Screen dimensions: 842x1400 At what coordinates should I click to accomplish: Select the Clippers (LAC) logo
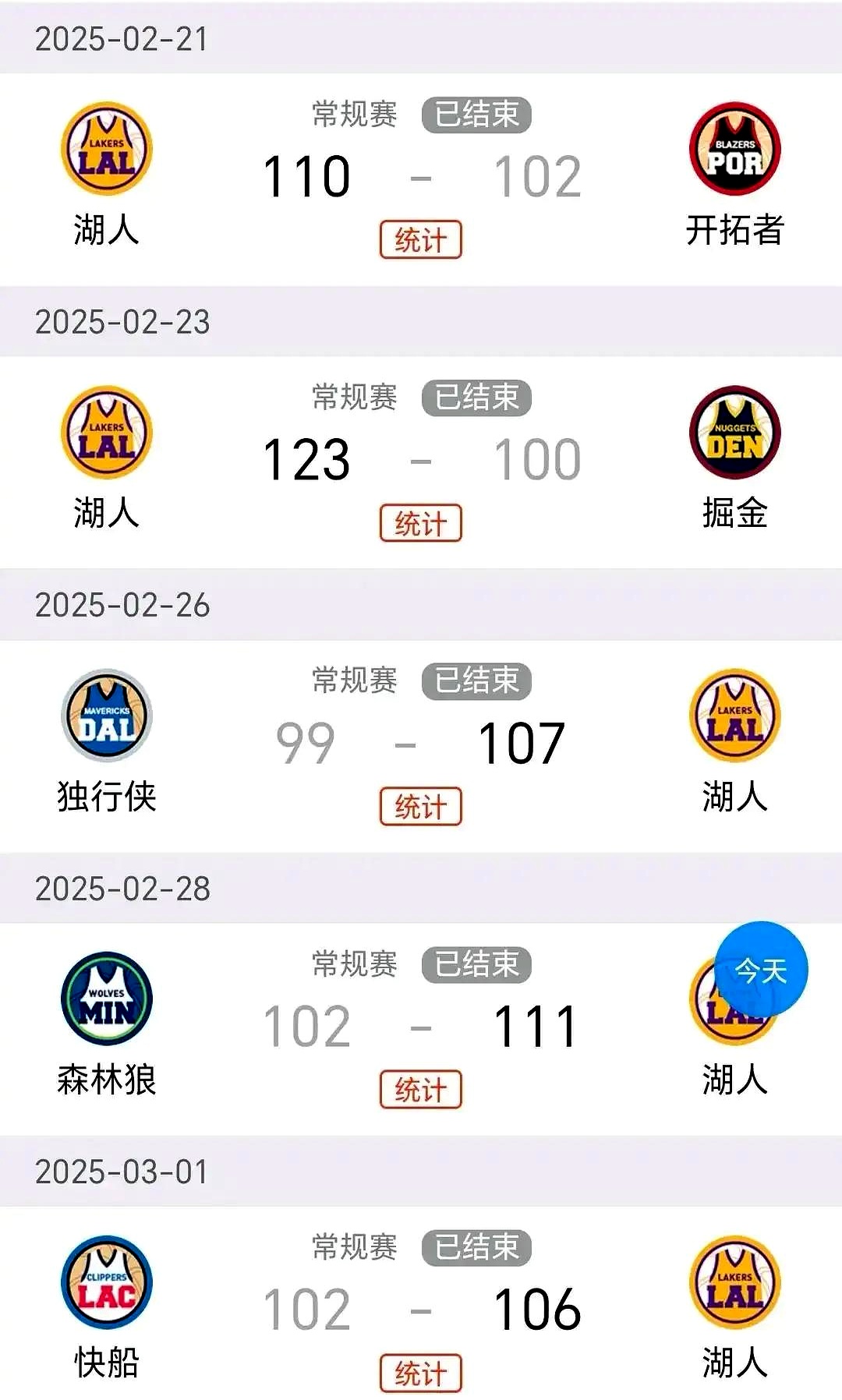tap(108, 1282)
